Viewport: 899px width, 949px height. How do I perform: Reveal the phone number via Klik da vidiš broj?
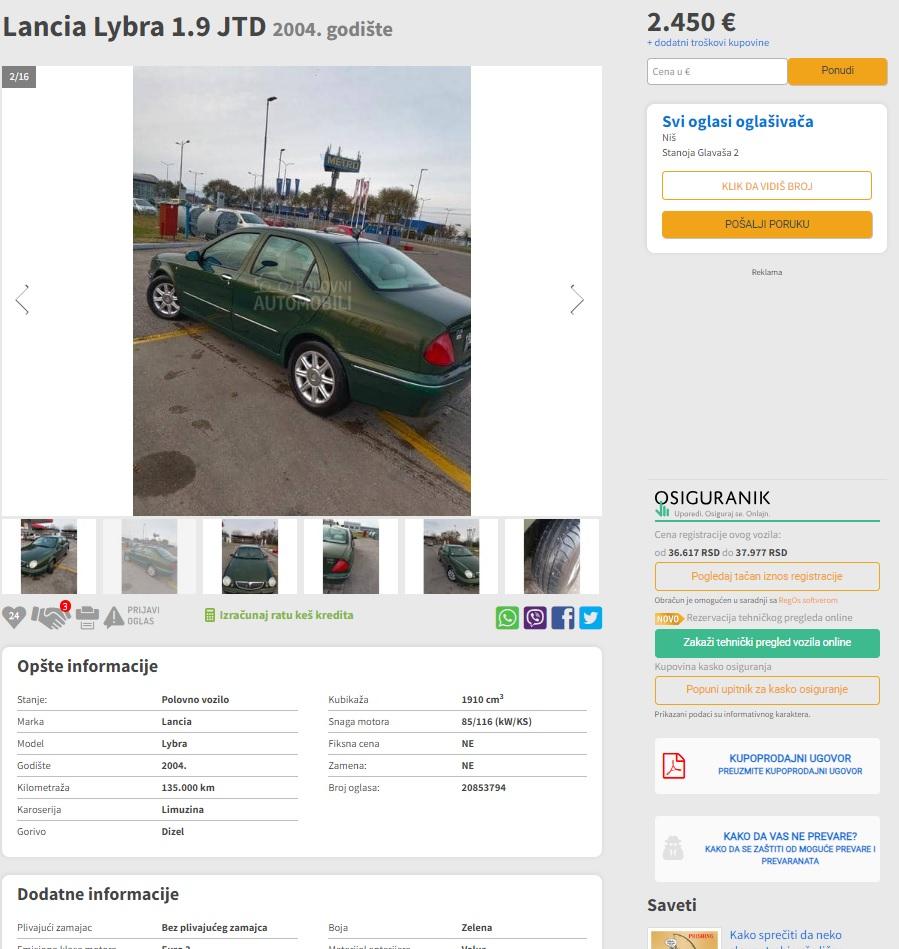click(x=766, y=186)
